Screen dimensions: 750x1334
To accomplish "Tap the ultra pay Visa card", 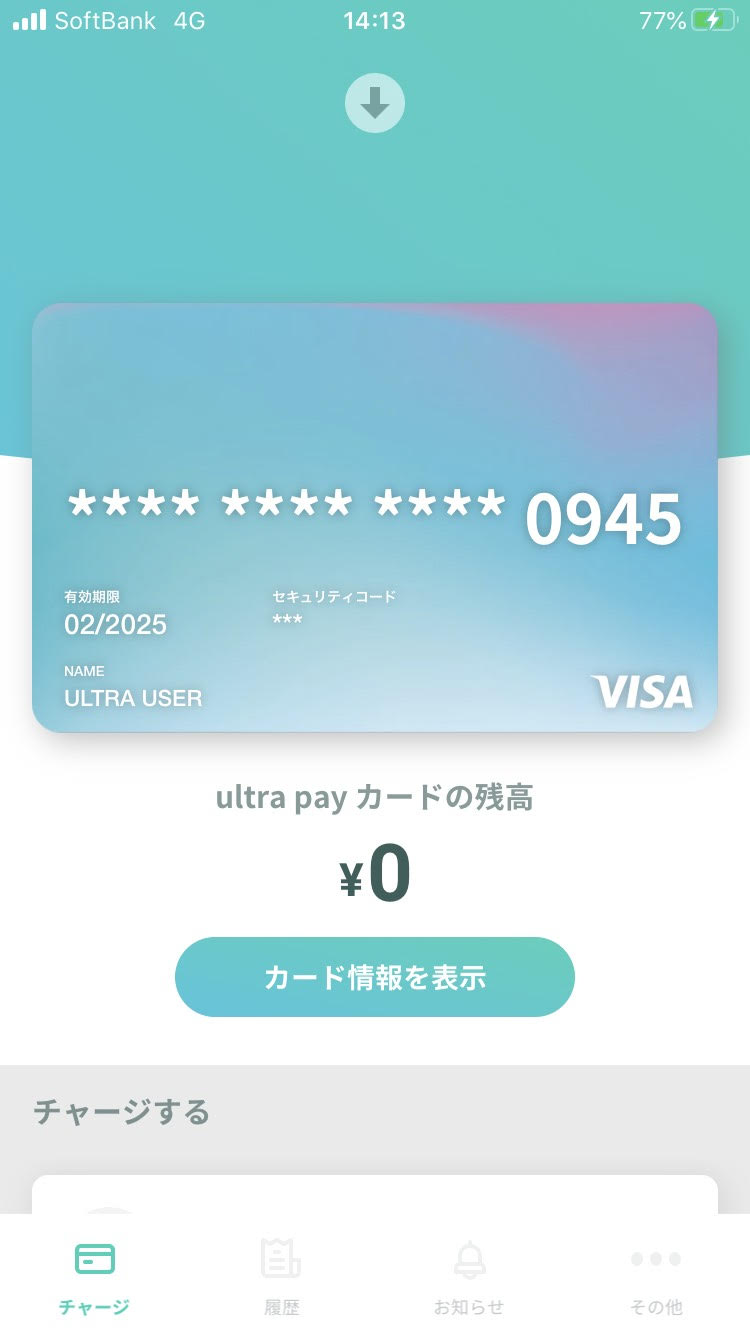I will click(x=375, y=517).
